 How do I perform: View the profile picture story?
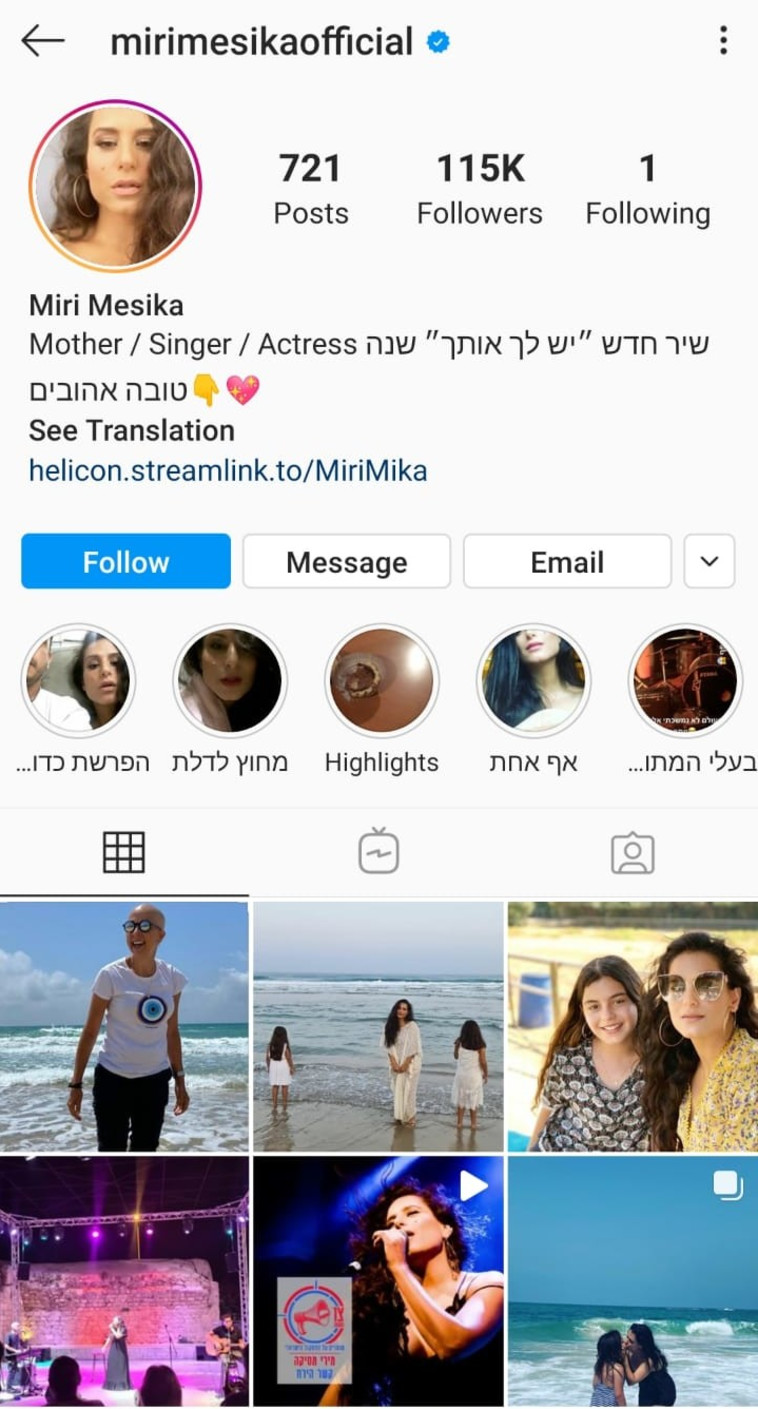[x=115, y=185]
